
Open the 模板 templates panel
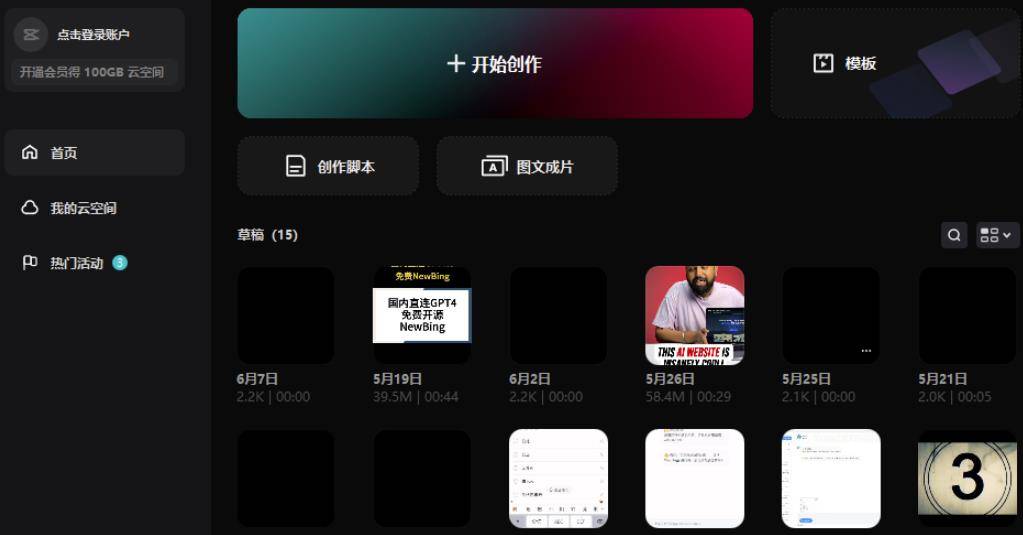point(860,64)
